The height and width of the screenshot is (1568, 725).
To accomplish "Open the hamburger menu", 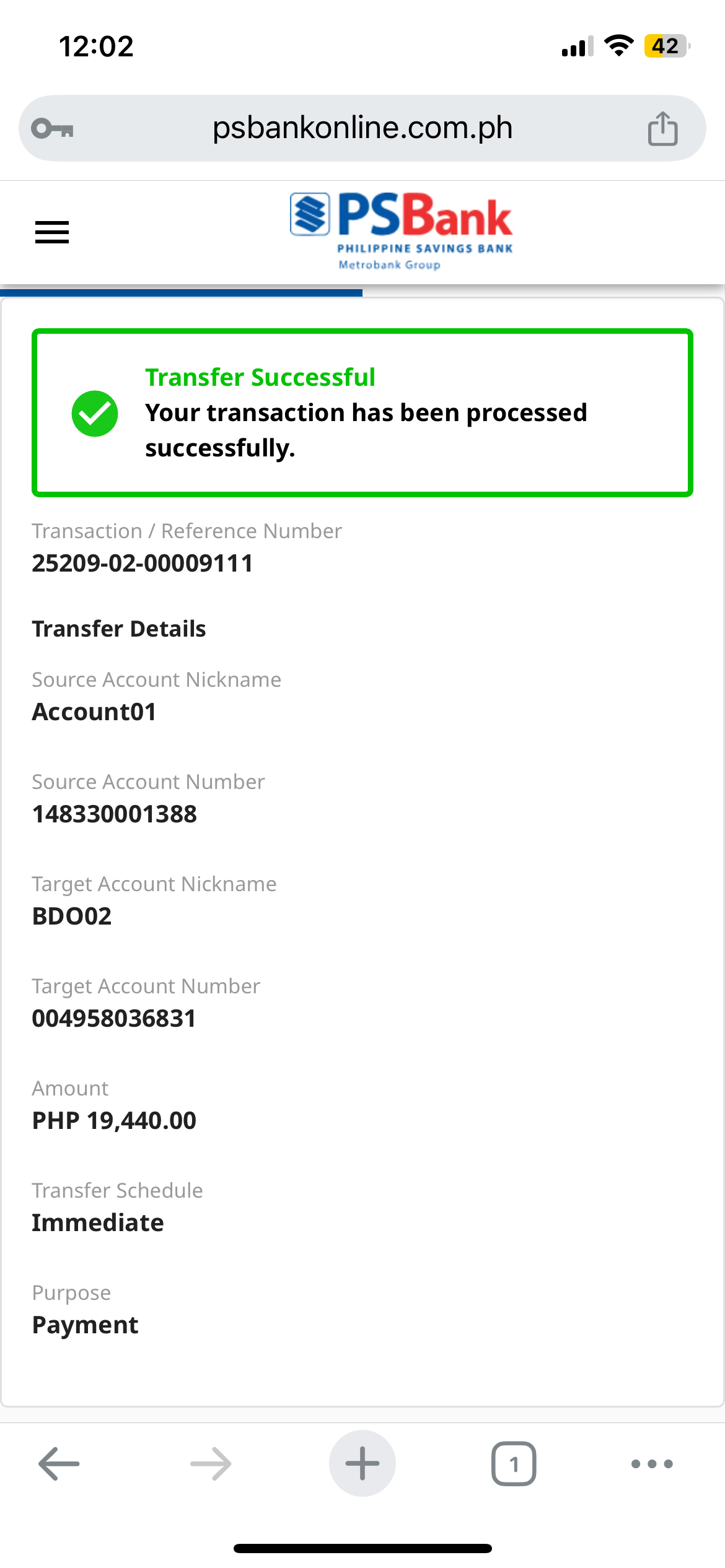I will tap(52, 232).
